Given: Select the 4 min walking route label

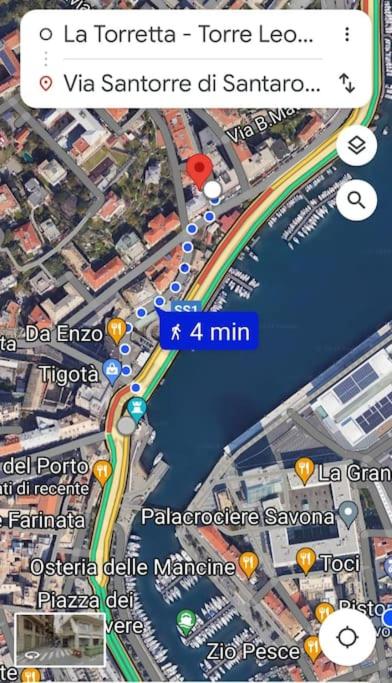Looking at the screenshot, I should tap(210, 332).
